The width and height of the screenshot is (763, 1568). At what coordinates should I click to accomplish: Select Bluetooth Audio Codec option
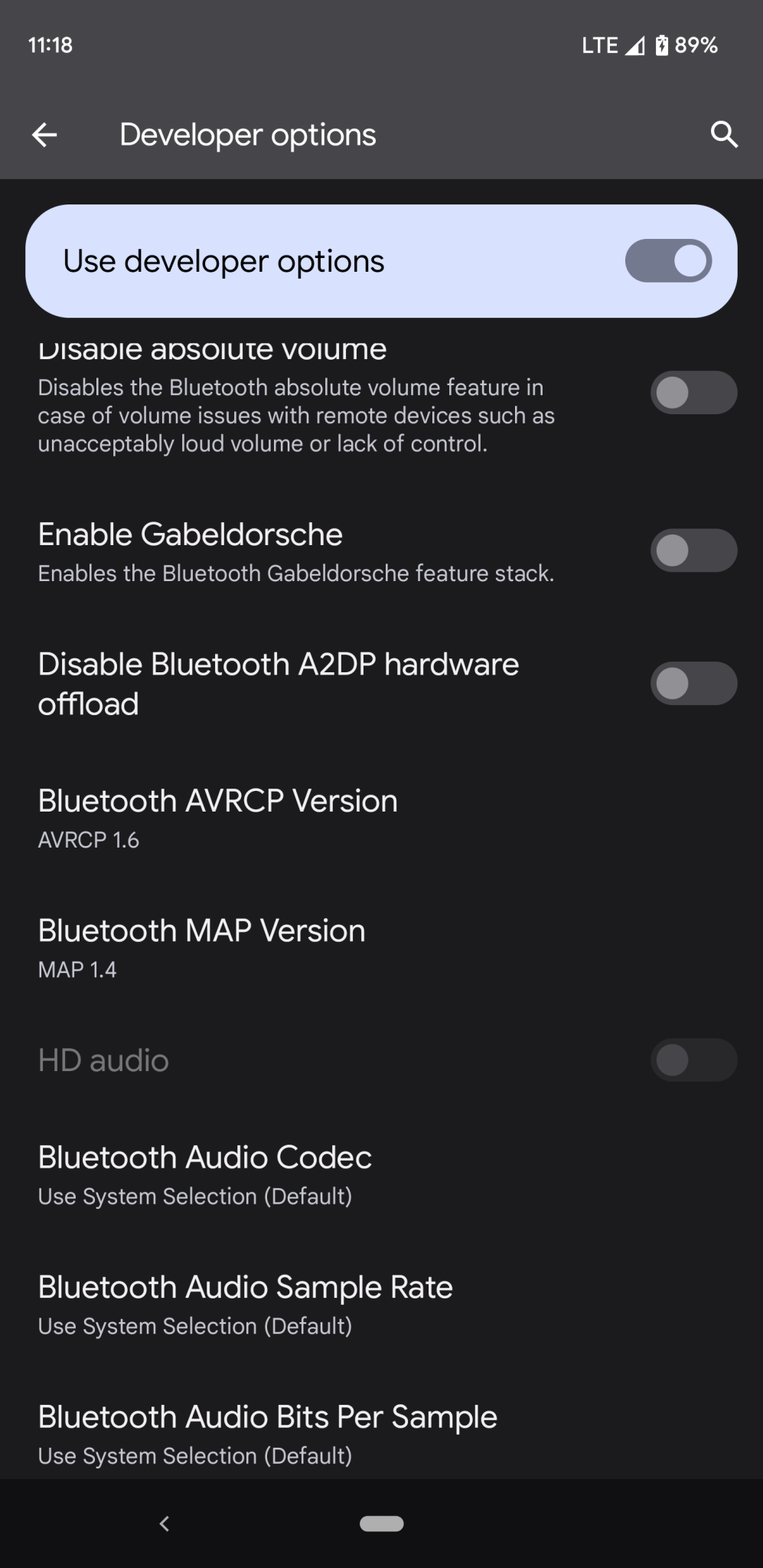tap(205, 1174)
